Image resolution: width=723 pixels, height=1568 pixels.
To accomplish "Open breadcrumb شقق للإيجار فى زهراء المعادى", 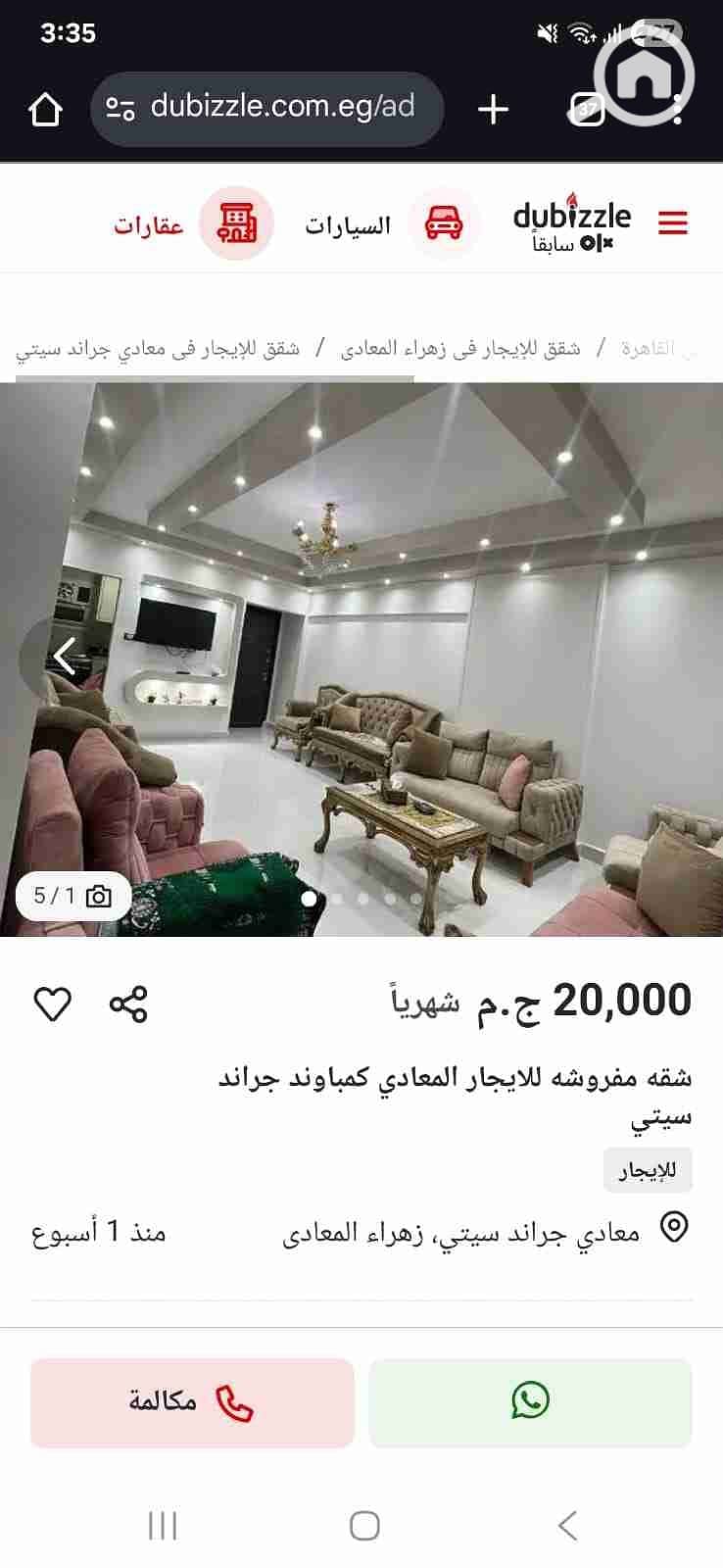I will [460, 348].
